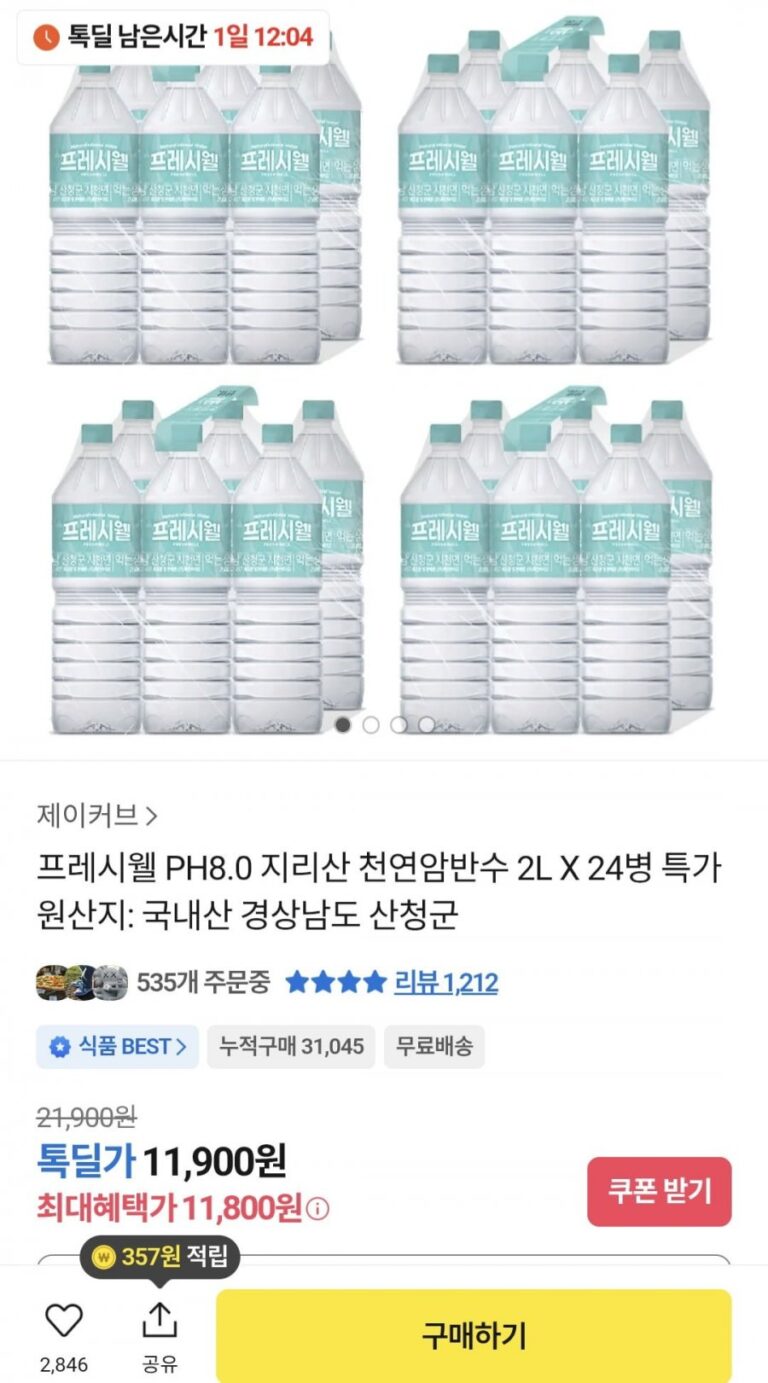Open the 제이커브 seller store link
768x1383 pixels.
coord(97,815)
